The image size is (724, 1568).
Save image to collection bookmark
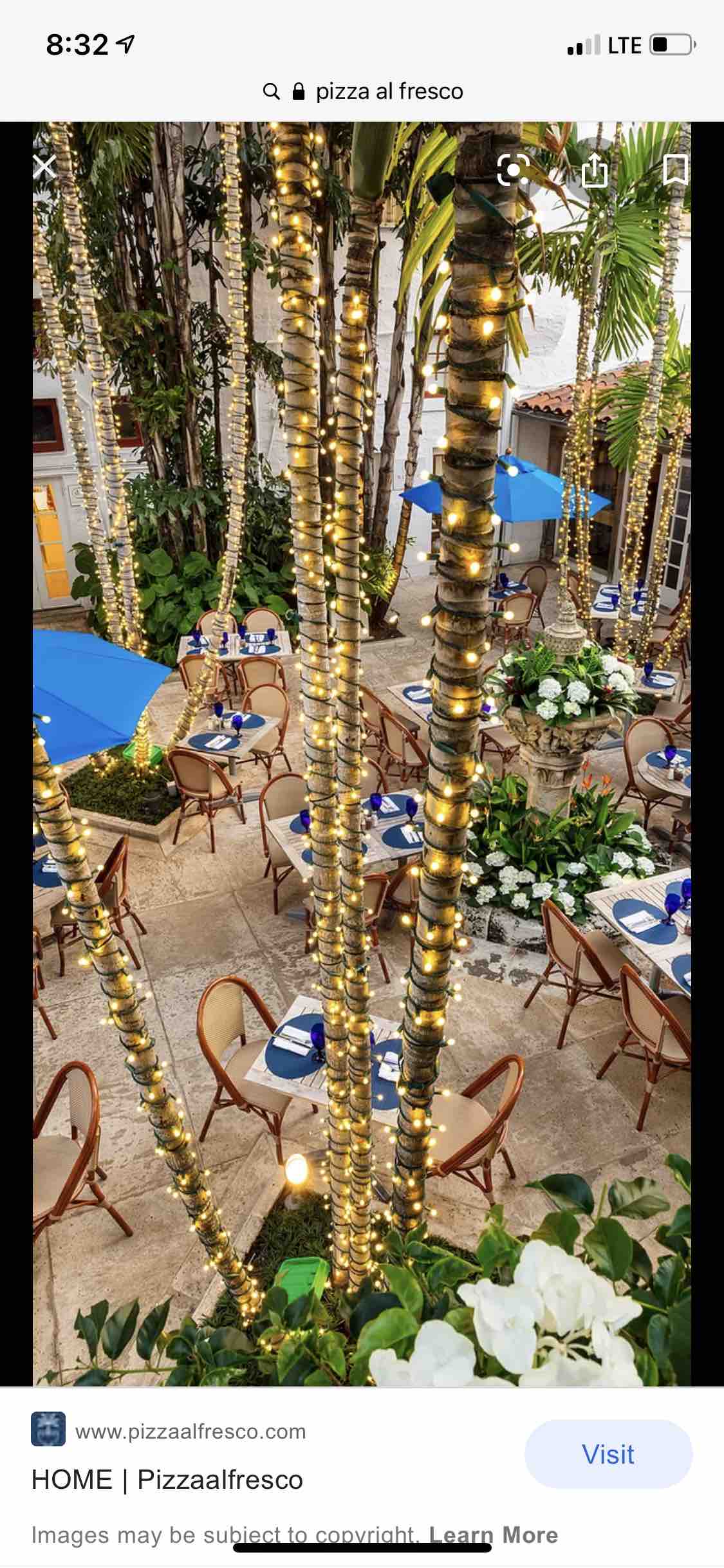tap(675, 170)
